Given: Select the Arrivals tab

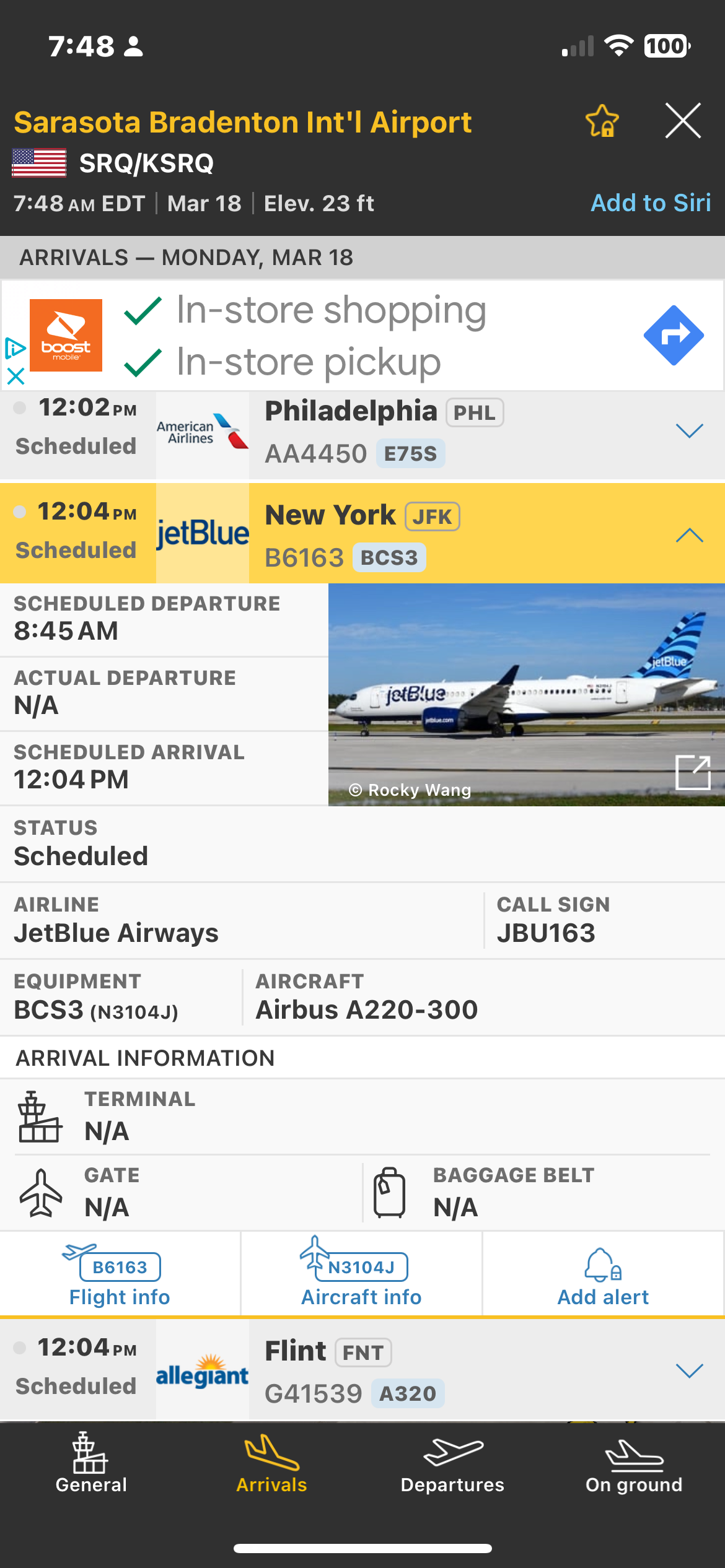Looking at the screenshot, I should tap(271, 1463).
